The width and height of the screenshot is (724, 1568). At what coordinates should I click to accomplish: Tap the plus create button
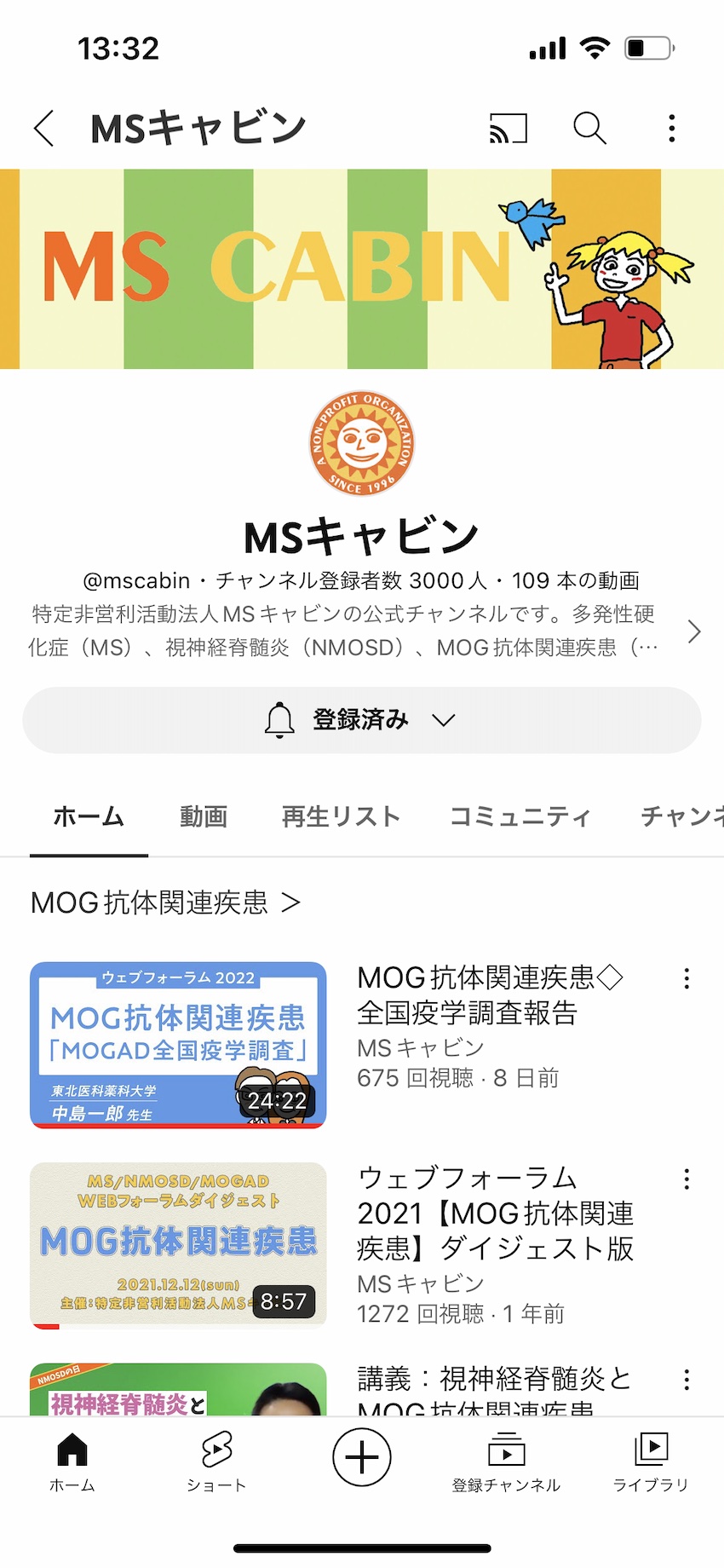point(362,1457)
